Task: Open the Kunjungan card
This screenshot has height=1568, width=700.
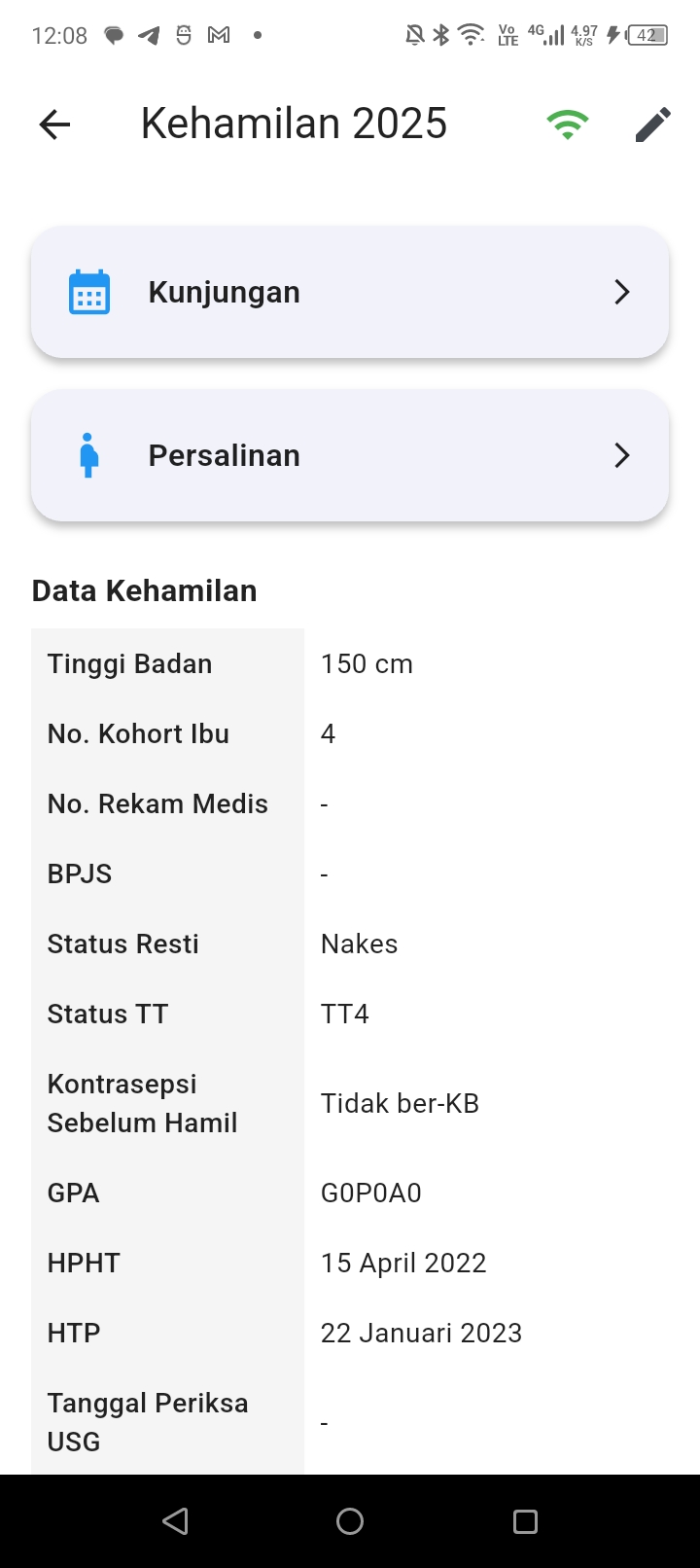Action: pyautogui.click(x=350, y=292)
